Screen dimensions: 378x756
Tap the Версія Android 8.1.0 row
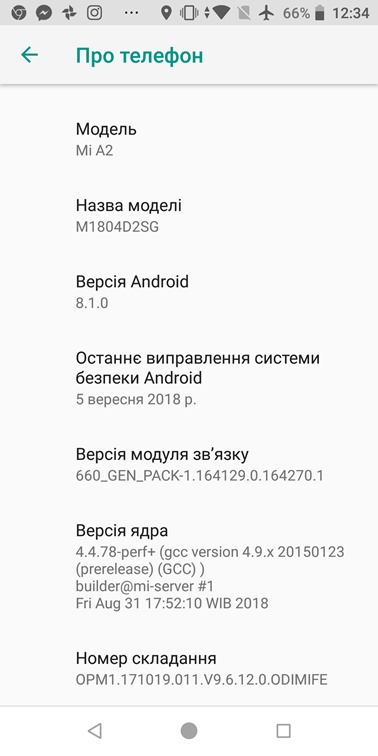point(189,292)
